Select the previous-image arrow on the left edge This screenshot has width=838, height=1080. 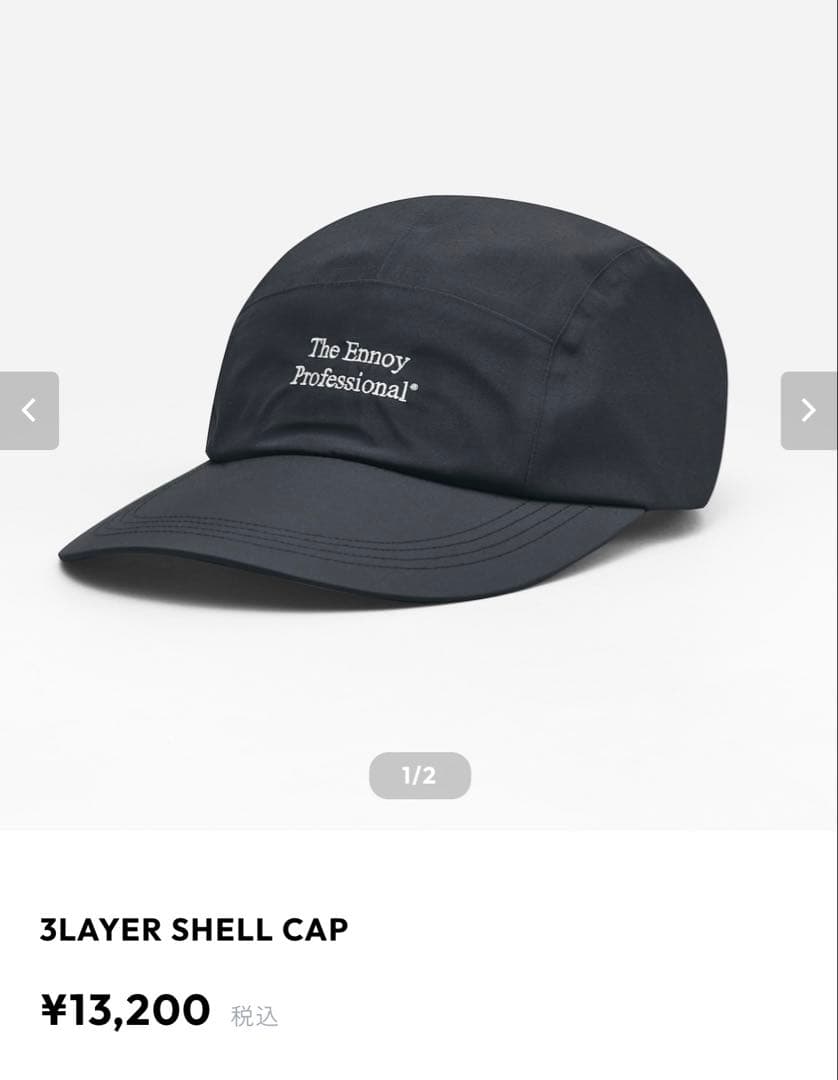coord(29,411)
